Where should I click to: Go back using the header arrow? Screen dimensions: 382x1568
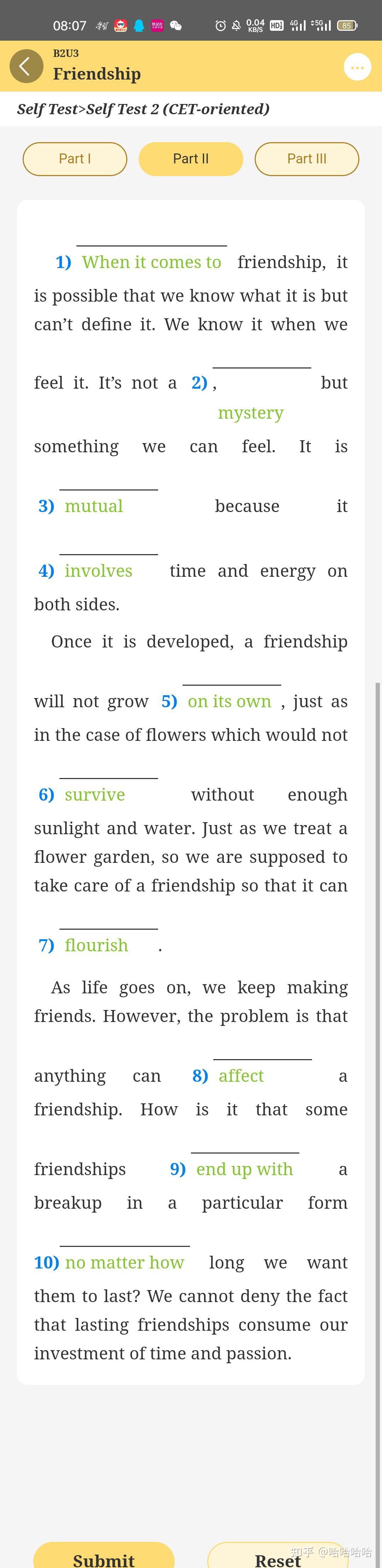[x=26, y=66]
